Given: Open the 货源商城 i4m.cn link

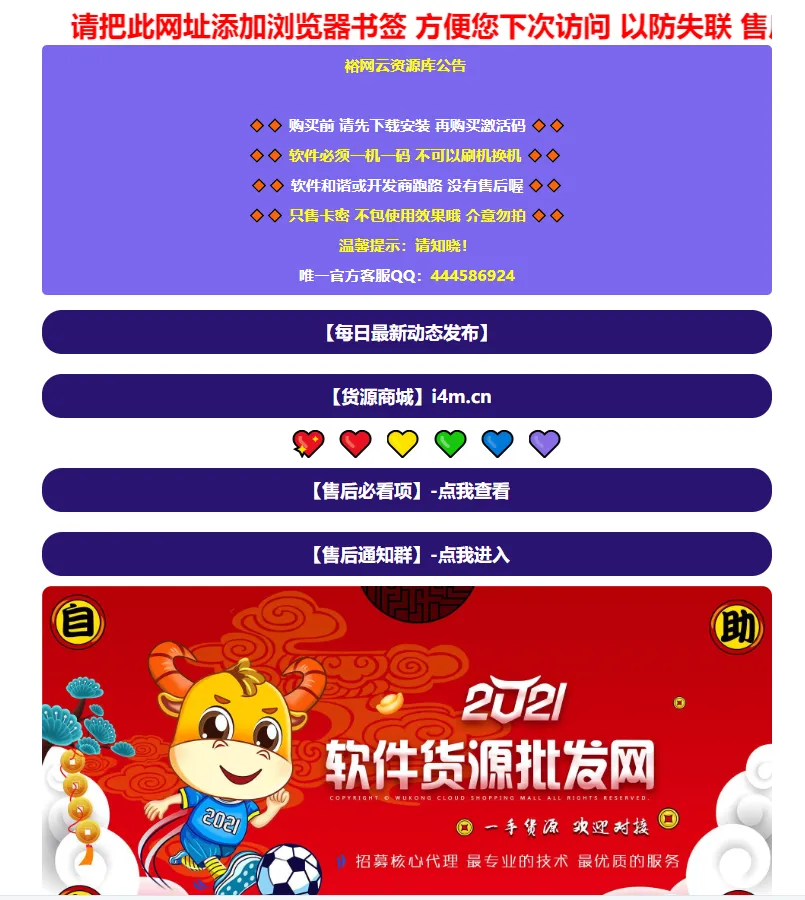Looking at the screenshot, I should [406, 396].
